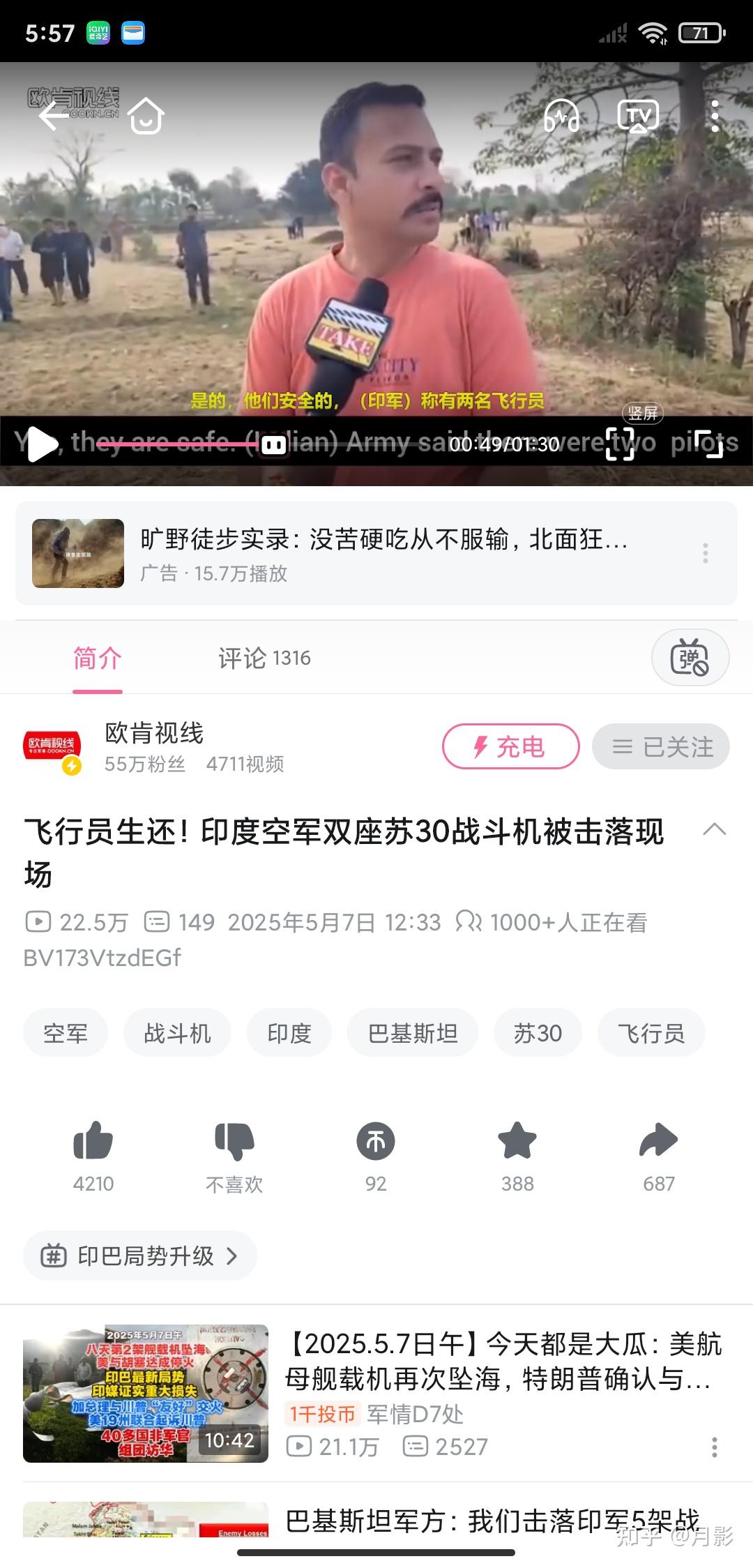Collapse the video description
The width and height of the screenshot is (753, 1568).
coord(714,830)
